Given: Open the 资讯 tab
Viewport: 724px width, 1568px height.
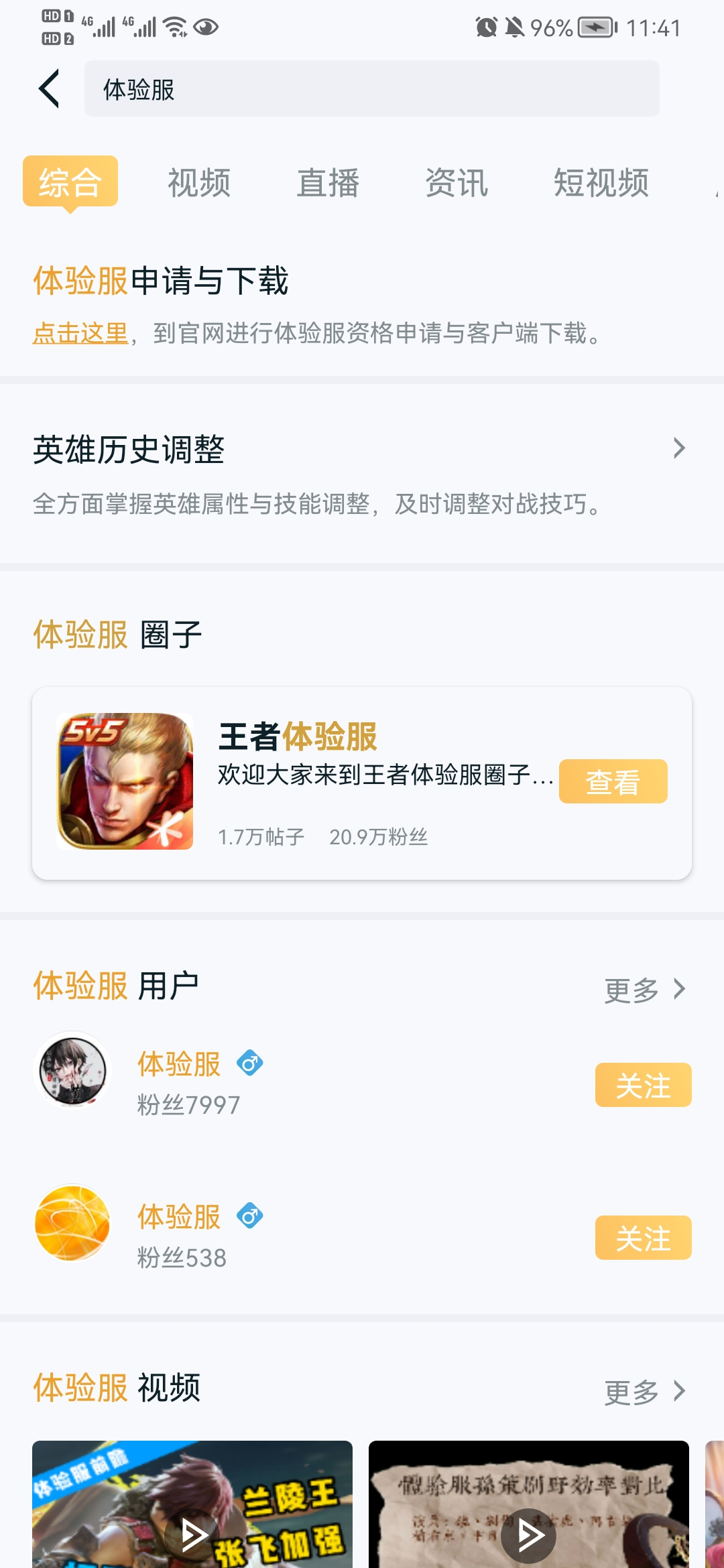Looking at the screenshot, I should [457, 182].
